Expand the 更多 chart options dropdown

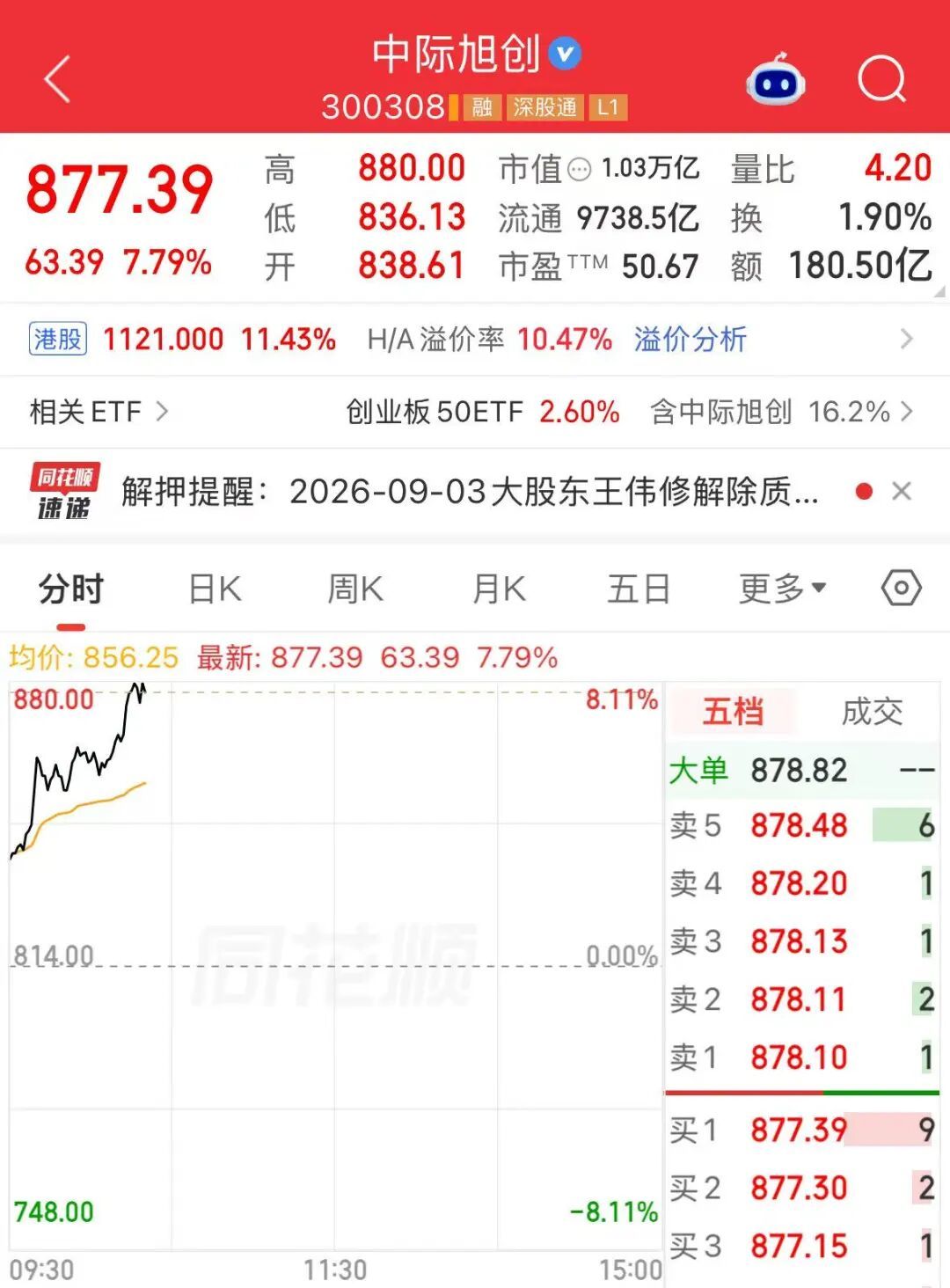coord(782,589)
